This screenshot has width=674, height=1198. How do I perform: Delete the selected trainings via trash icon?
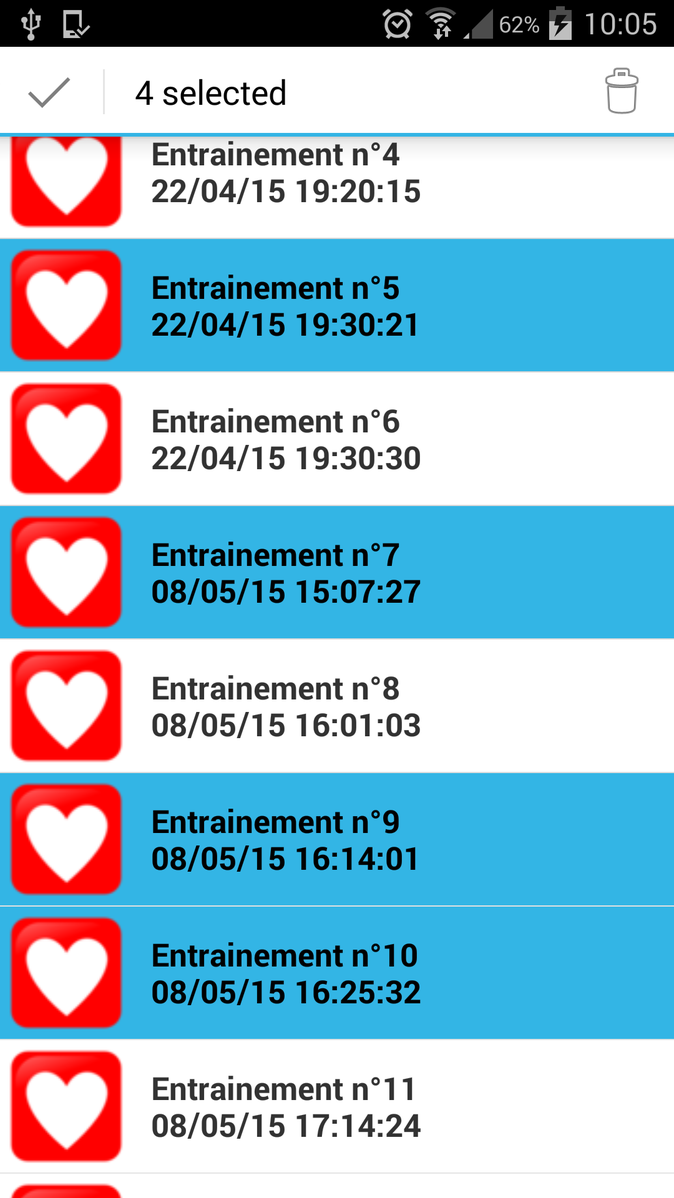pyautogui.click(x=621, y=92)
